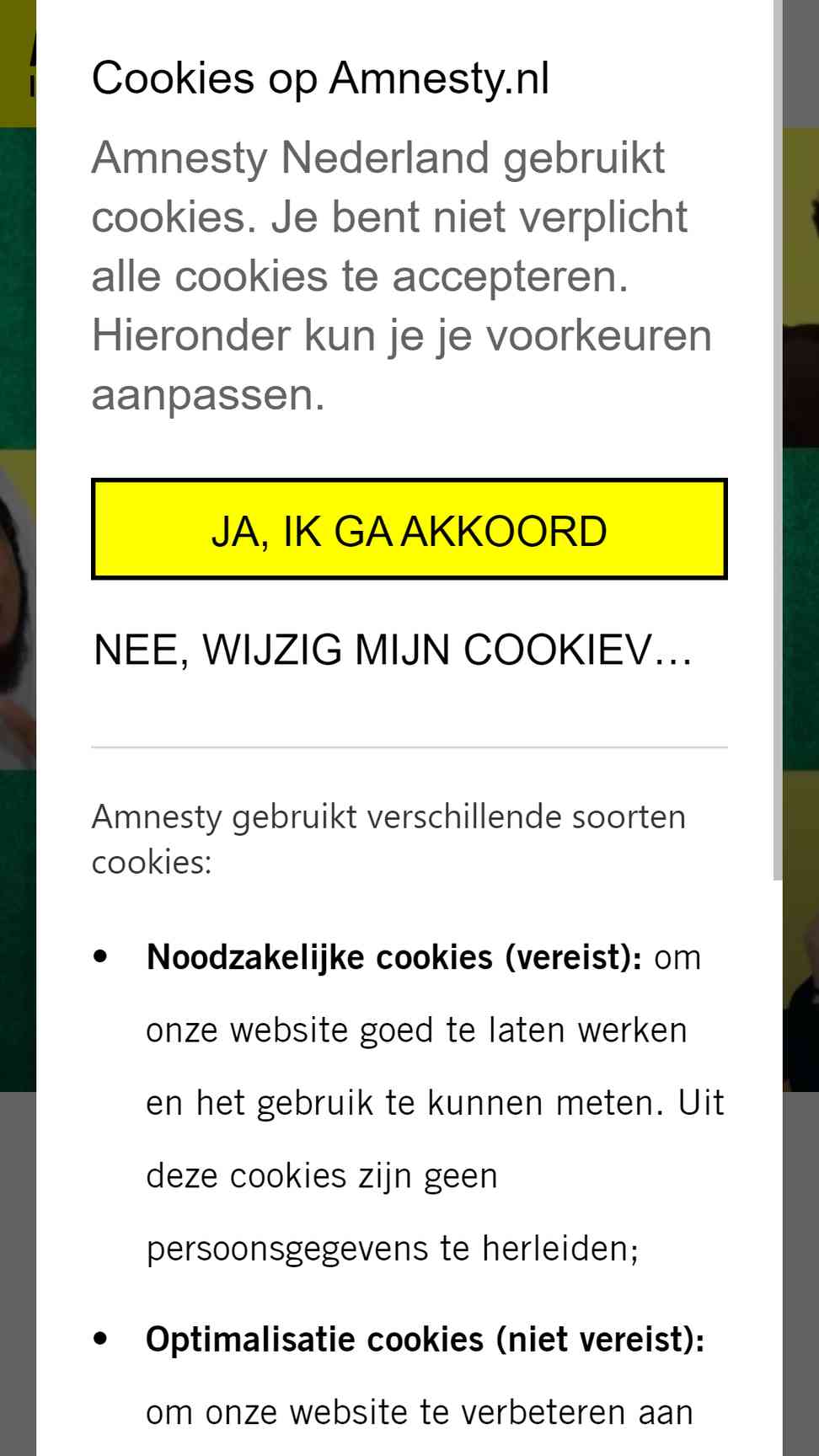Accept cookies with 'Ja, ik ga akkoord'
Viewport: 819px width, 1456px height.
409,529
